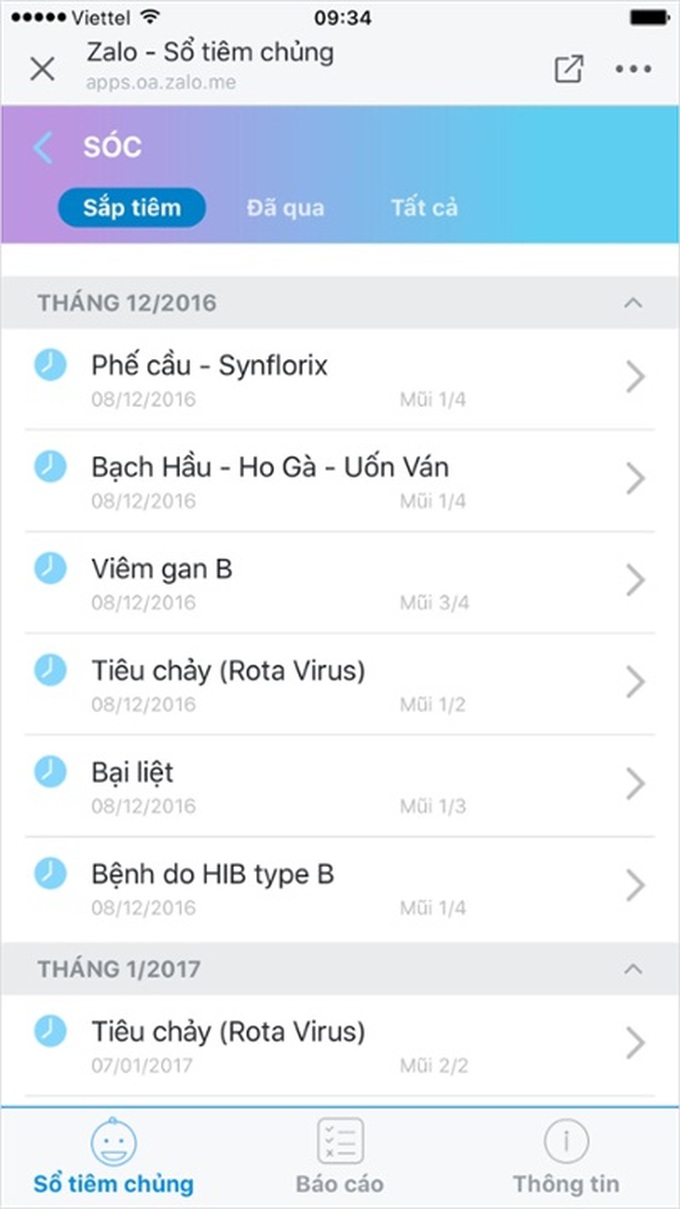Go to the Báo cáo tab
This screenshot has width=680, height=1209.
[340, 1157]
